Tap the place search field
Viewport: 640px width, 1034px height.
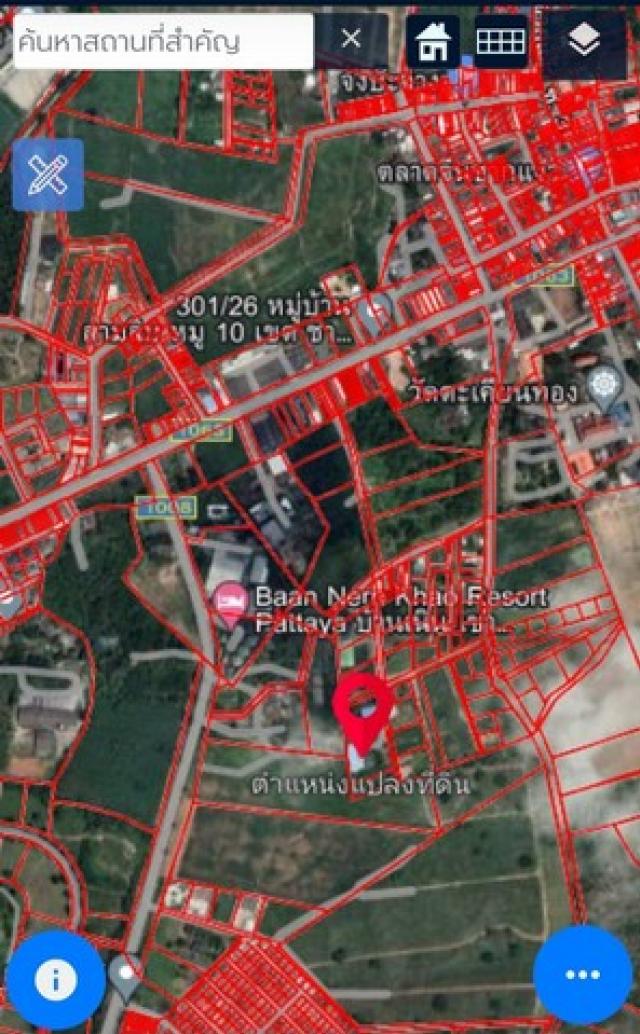point(165,41)
